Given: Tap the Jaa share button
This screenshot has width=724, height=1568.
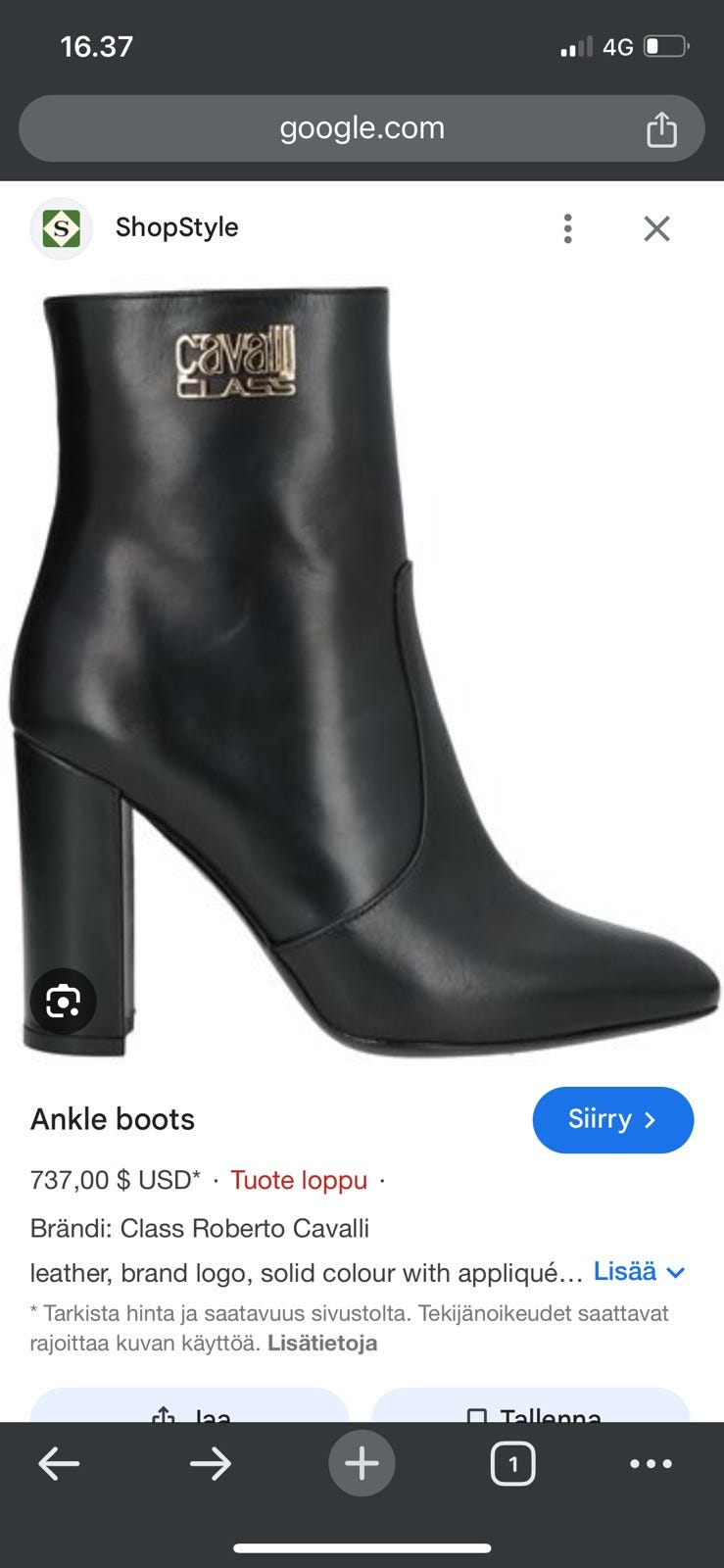Looking at the screenshot, I should (x=190, y=1411).
